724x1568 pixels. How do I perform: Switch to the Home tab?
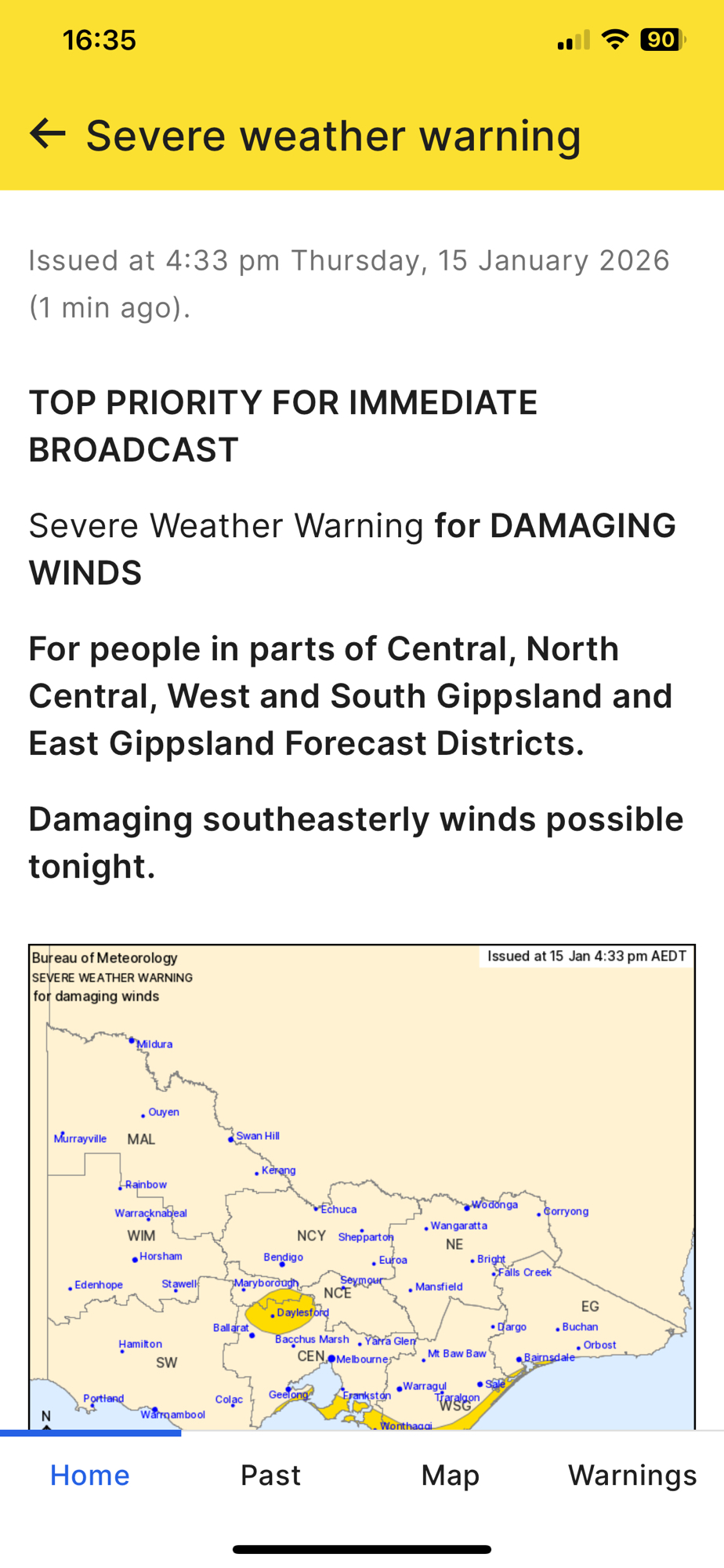[x=90, y=1475]
